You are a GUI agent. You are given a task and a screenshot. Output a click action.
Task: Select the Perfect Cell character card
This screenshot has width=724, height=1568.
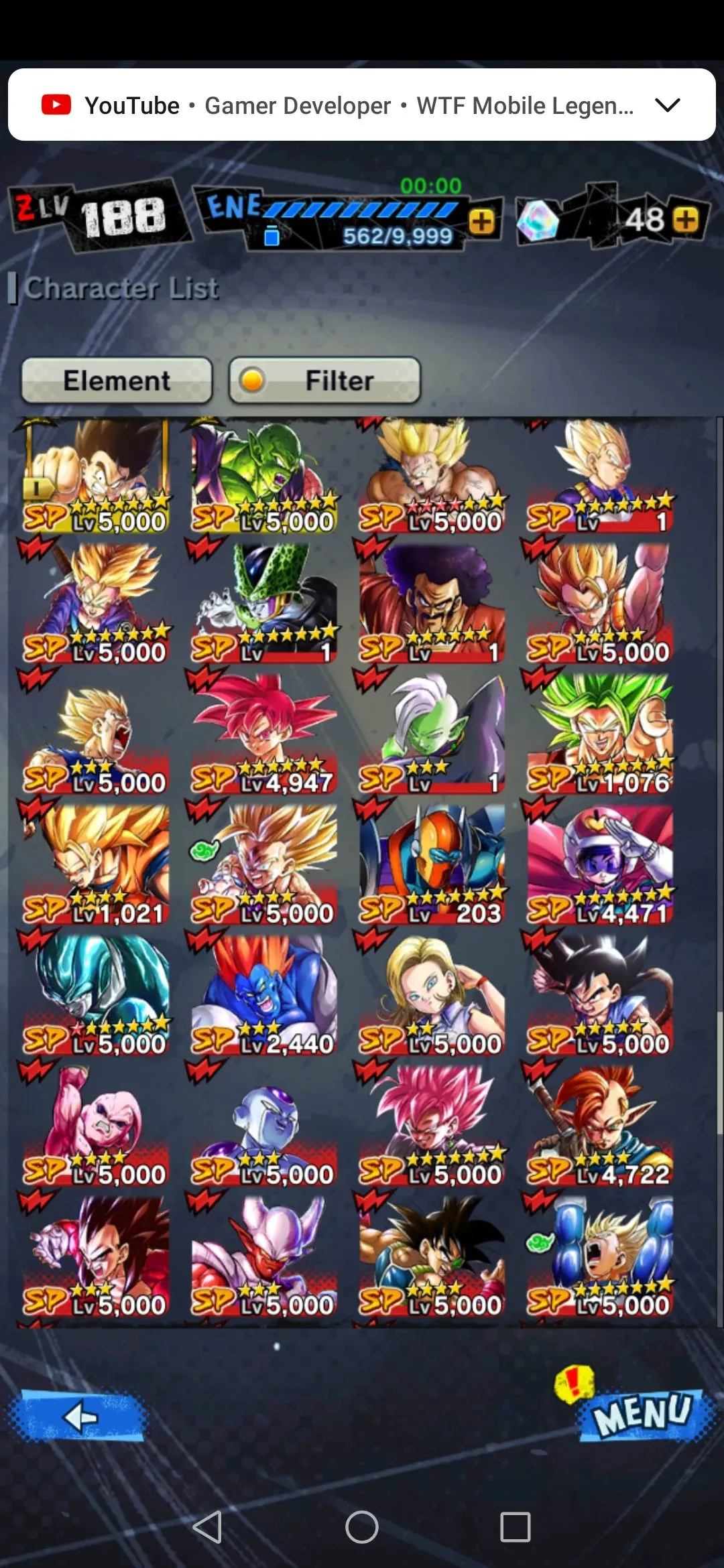click(x=263, y=603)
